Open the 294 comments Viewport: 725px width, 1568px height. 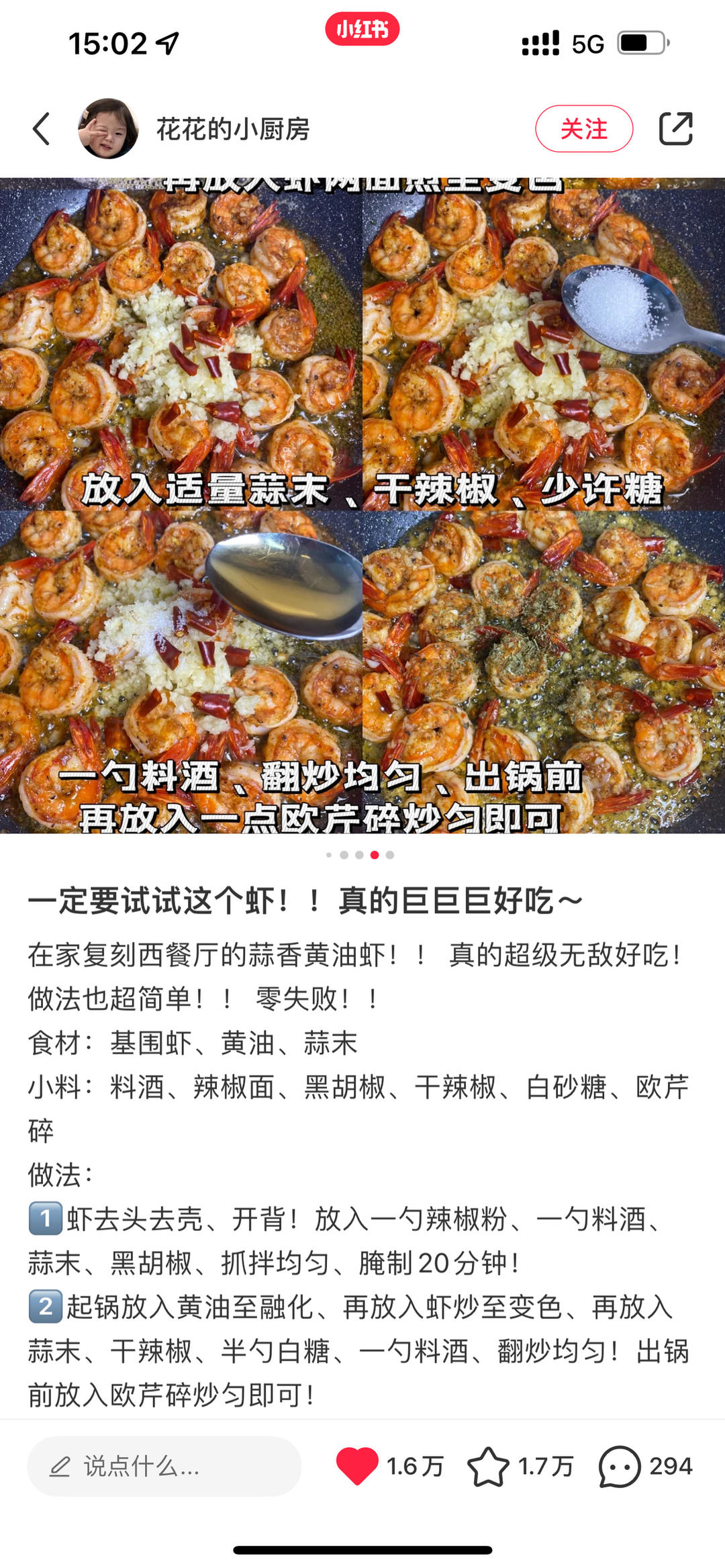pyautogui.click(x=620, y=1466)
